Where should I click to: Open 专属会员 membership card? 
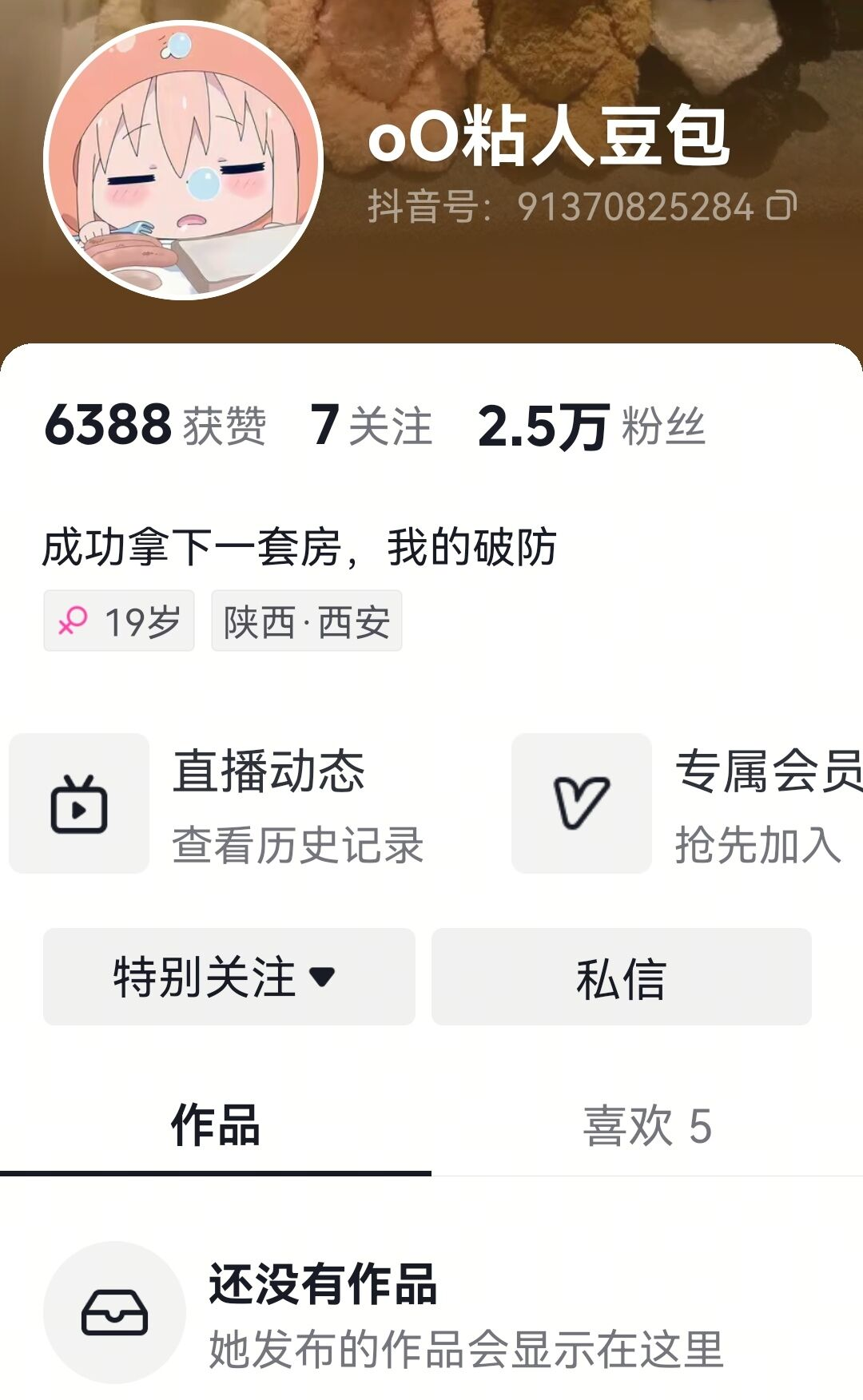(x=687, y=803)
